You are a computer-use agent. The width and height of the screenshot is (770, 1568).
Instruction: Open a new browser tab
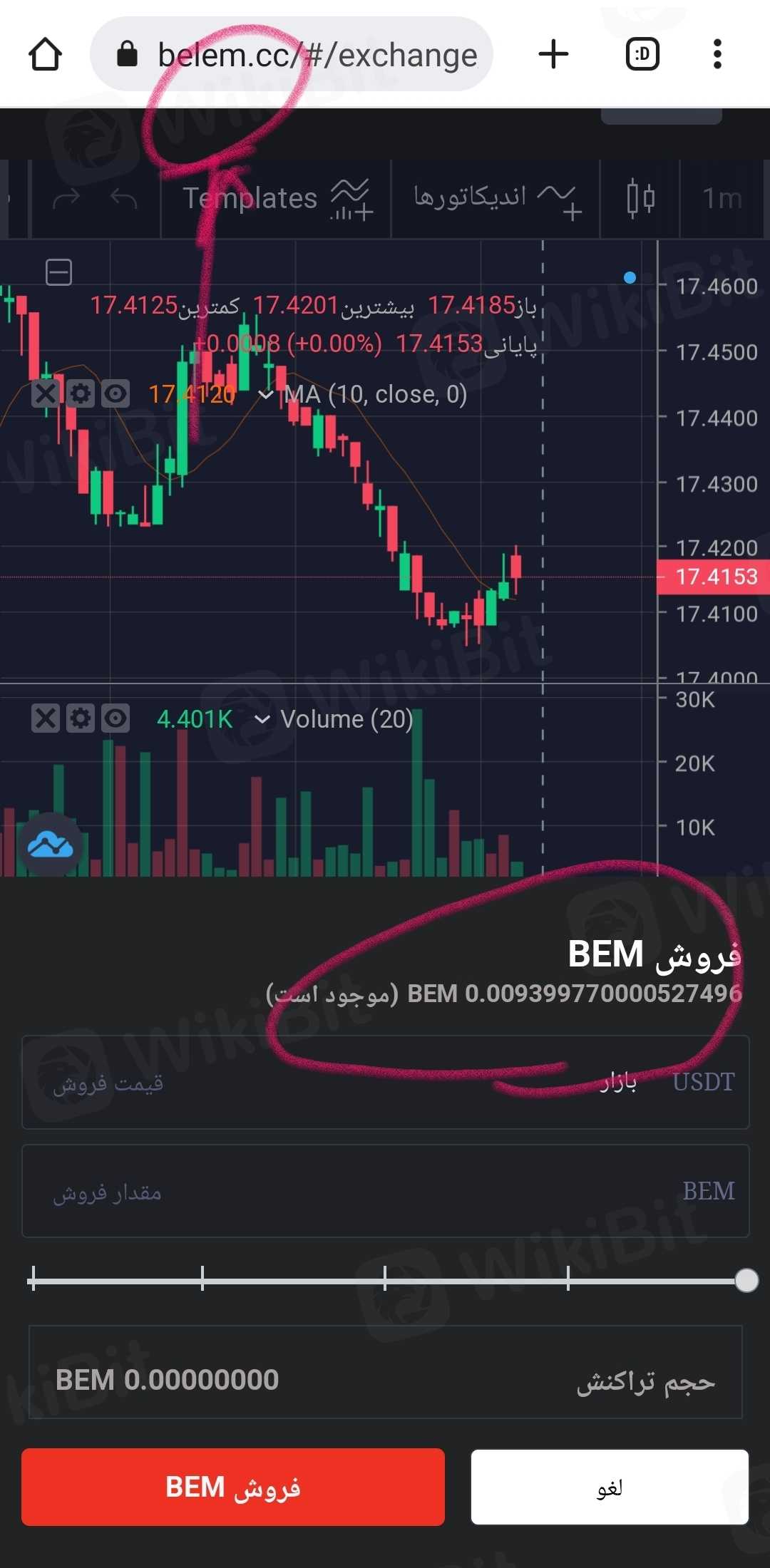coord(553,55)
